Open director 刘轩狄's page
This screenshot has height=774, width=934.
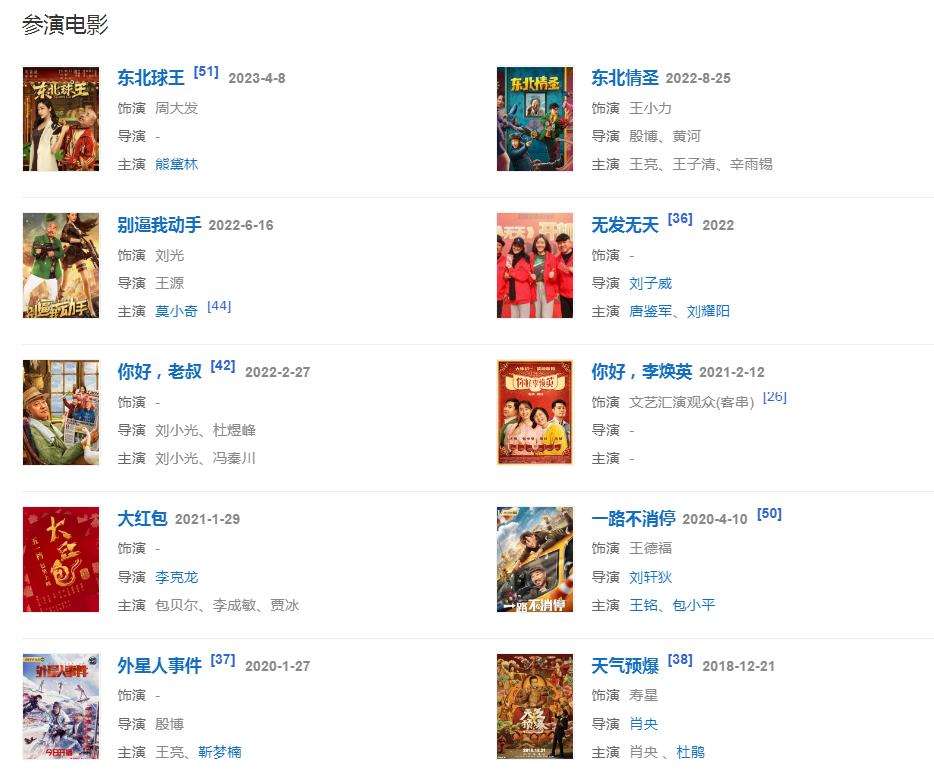(x=651, y=577)
